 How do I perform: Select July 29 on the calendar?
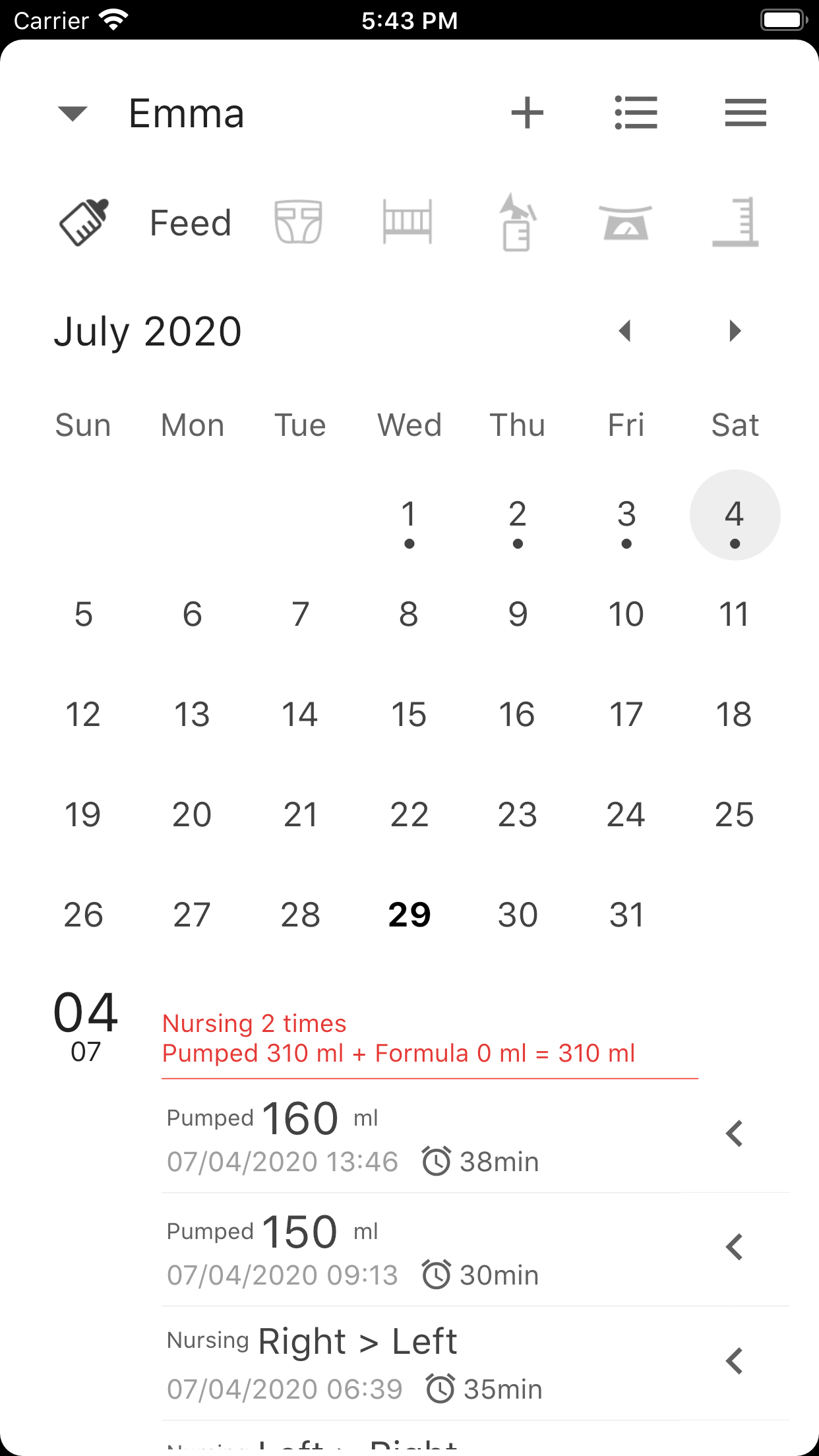[409, 915]
